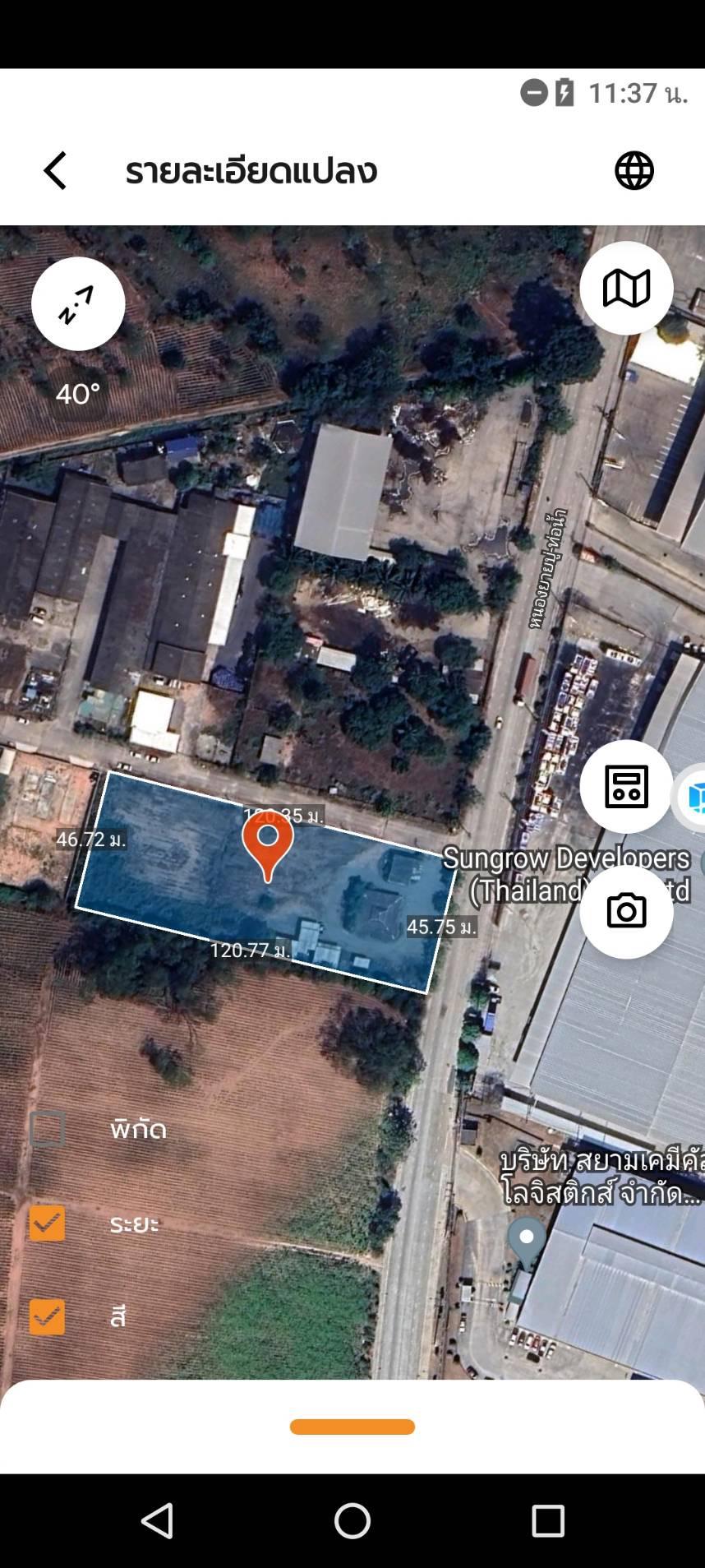Image resolution: width=705 pixels, height=1568 pixels.
Task: Uncheck the ระยะ checkbox
Action: point(47,1223)
